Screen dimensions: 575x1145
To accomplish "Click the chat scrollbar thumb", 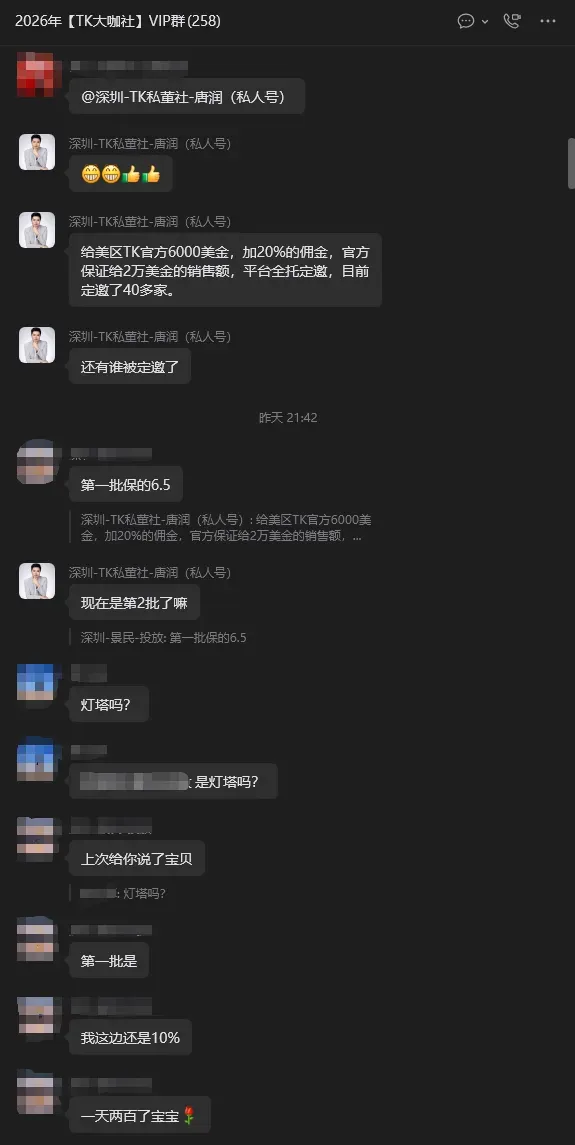I will 571,164.
